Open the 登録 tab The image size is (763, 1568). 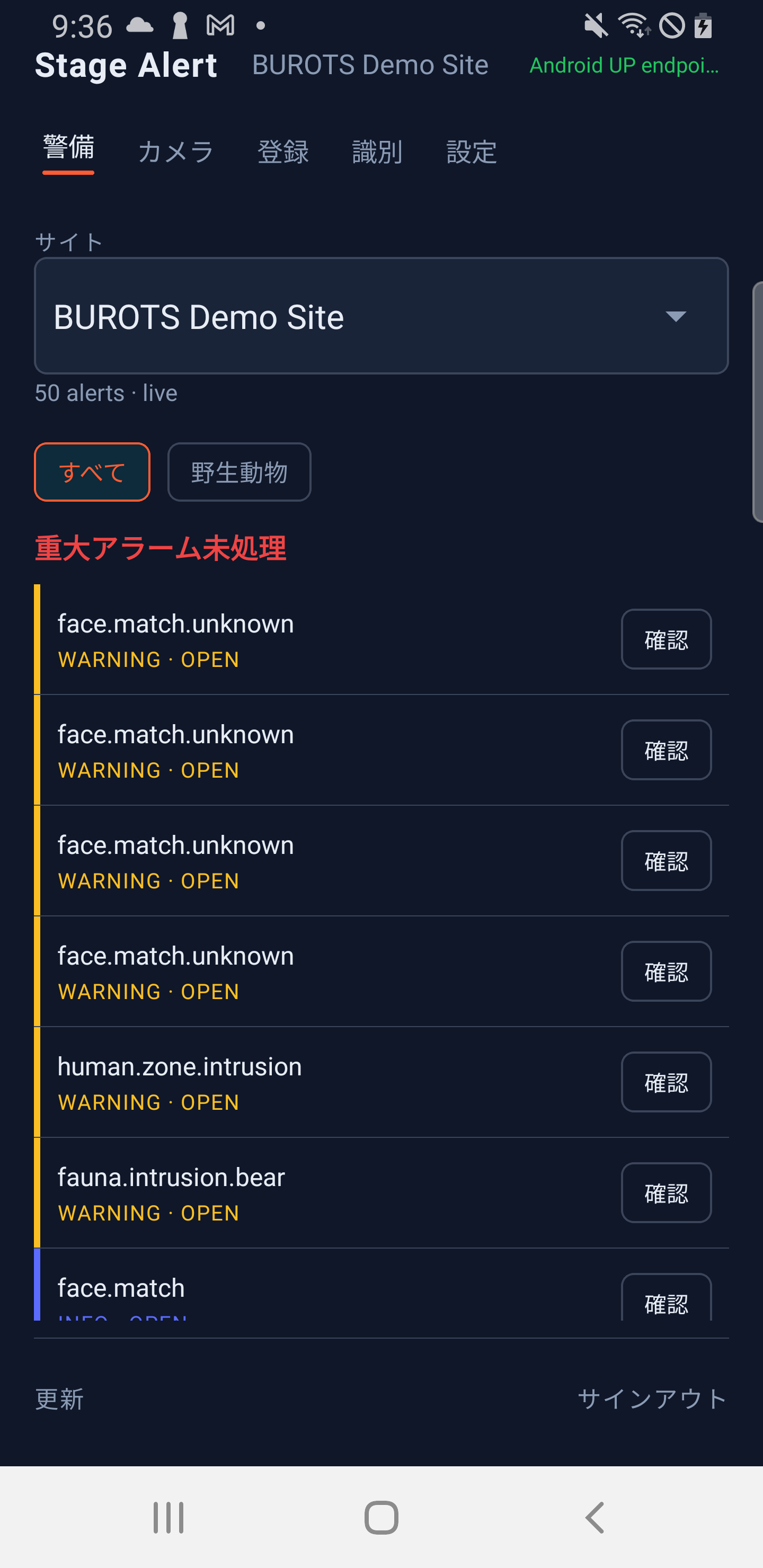point(282,152)
